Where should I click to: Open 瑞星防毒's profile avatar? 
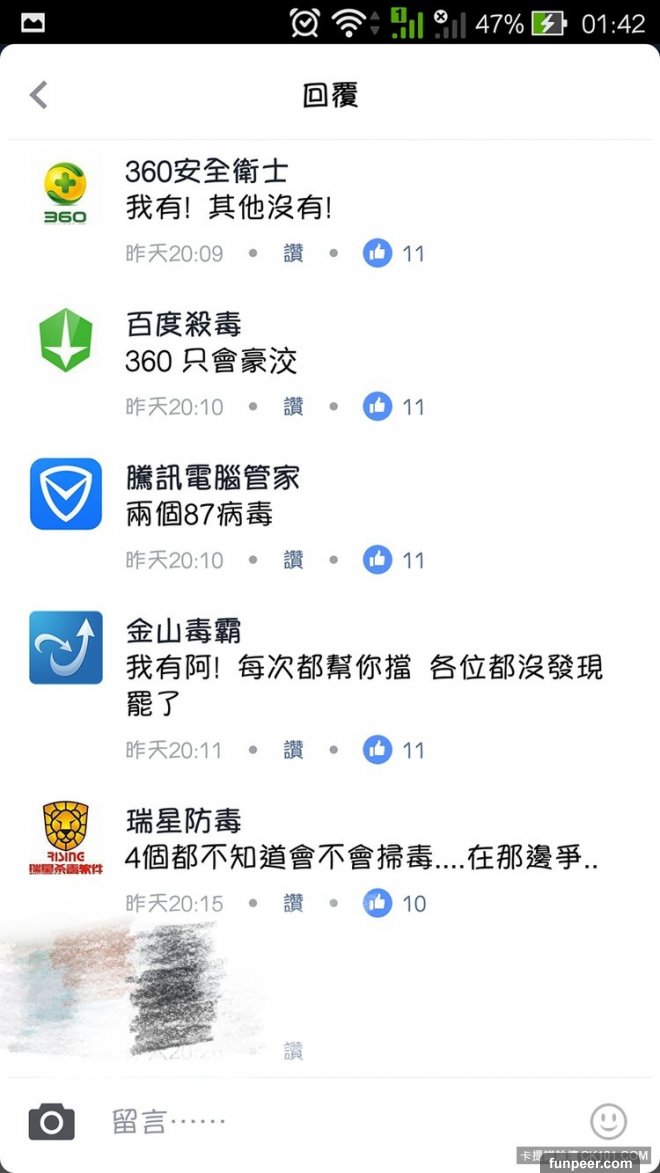click(x=66, y=838)
